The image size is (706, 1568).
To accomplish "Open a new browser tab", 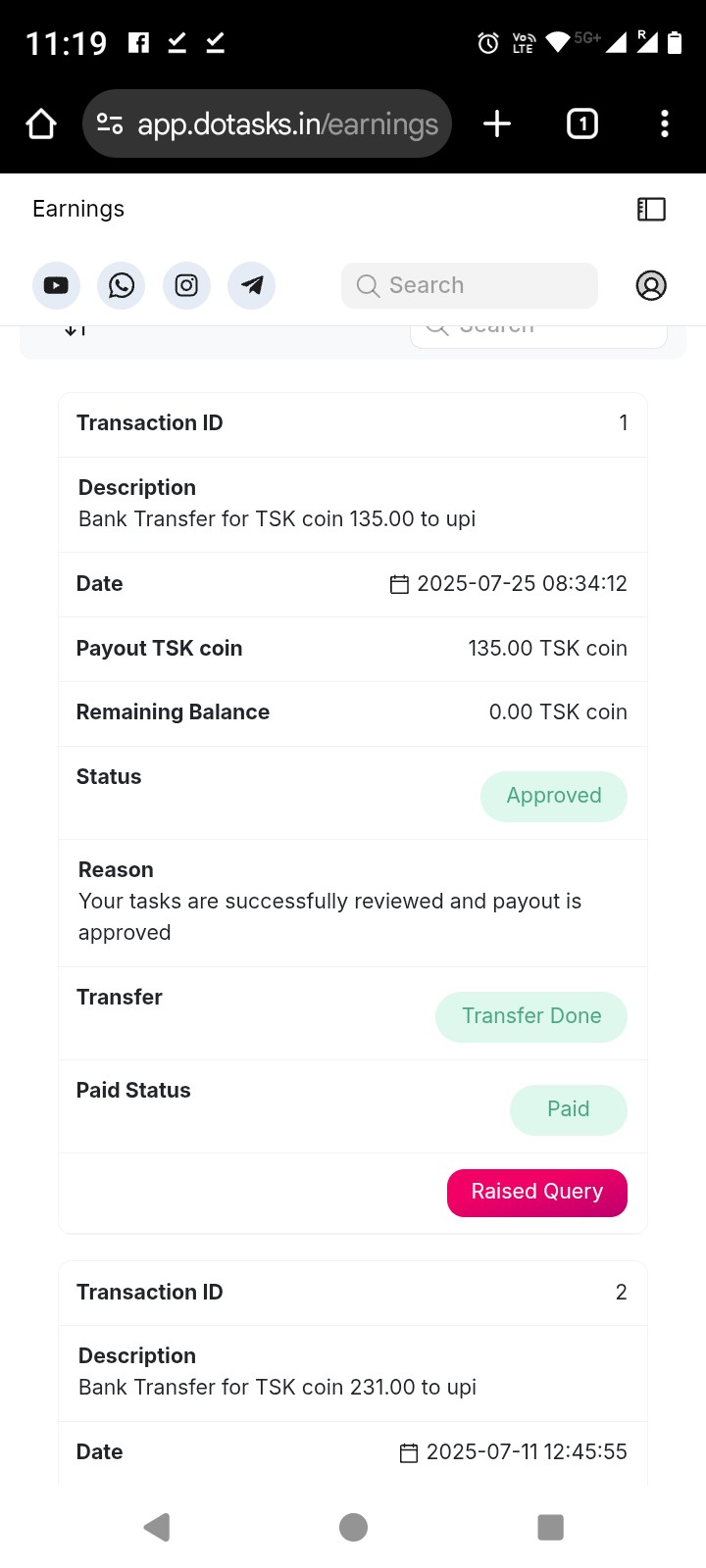I will (x=497, y=123).
